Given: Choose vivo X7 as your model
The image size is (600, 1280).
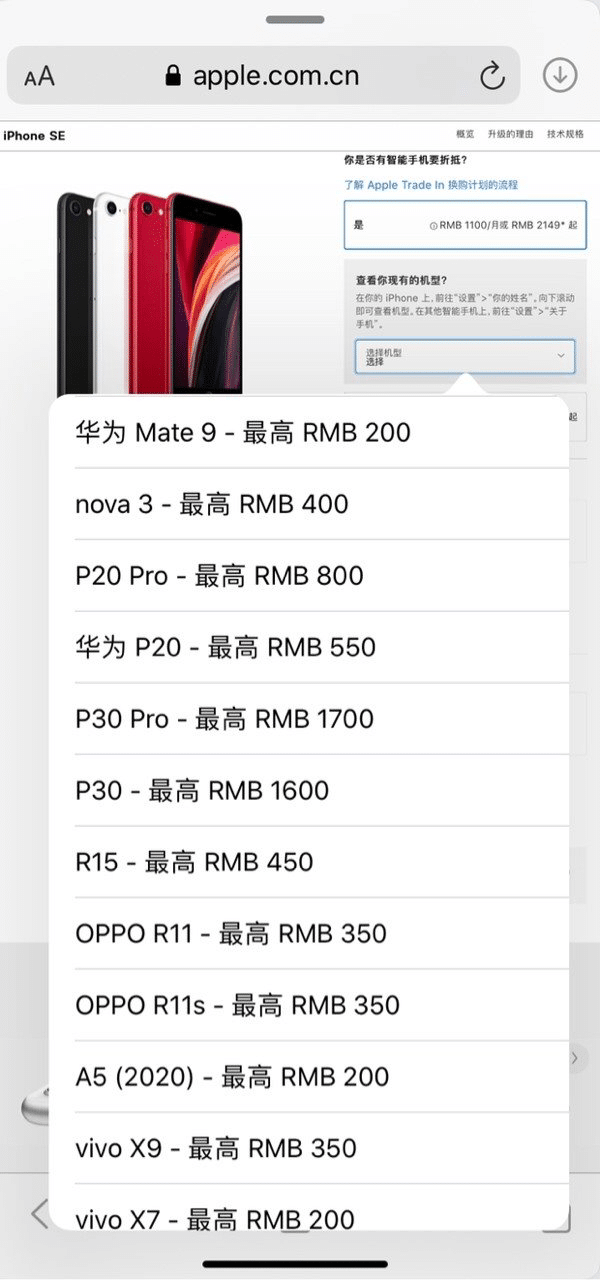Looking at the screenshot, I should point(215,1218).
